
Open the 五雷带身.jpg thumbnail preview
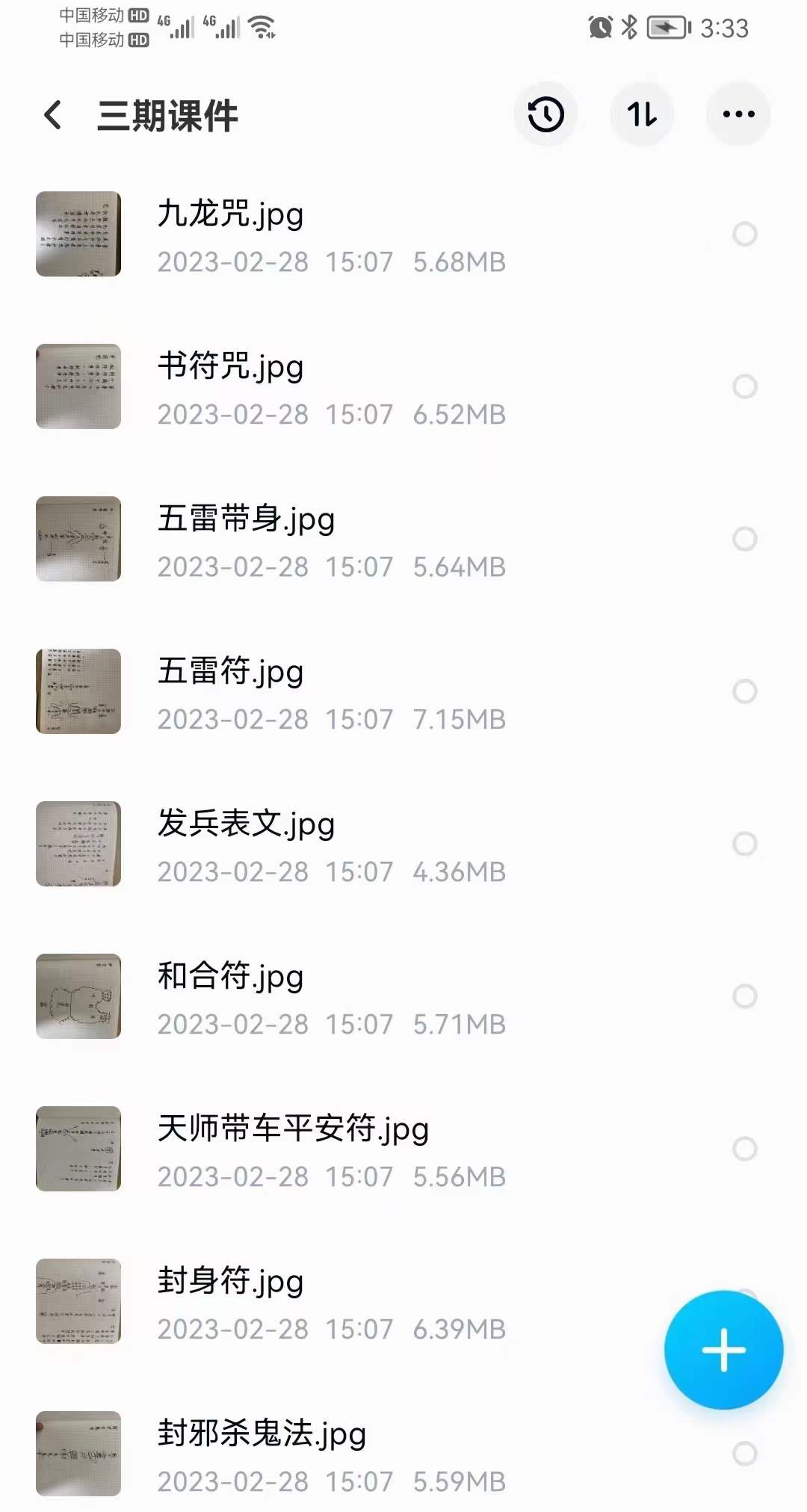point(78,540)
